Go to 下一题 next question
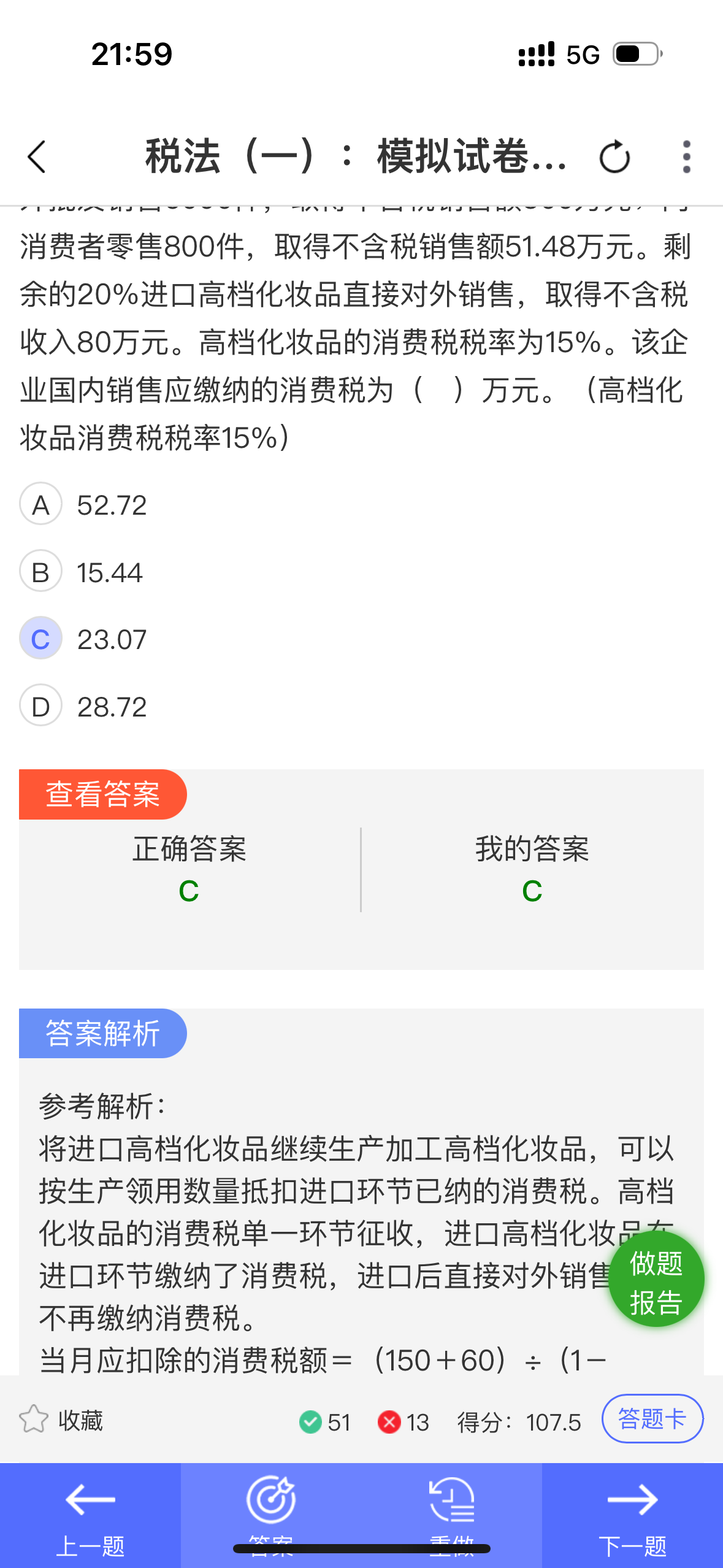Screen dimensions: 723x1568 [632, 1515]
